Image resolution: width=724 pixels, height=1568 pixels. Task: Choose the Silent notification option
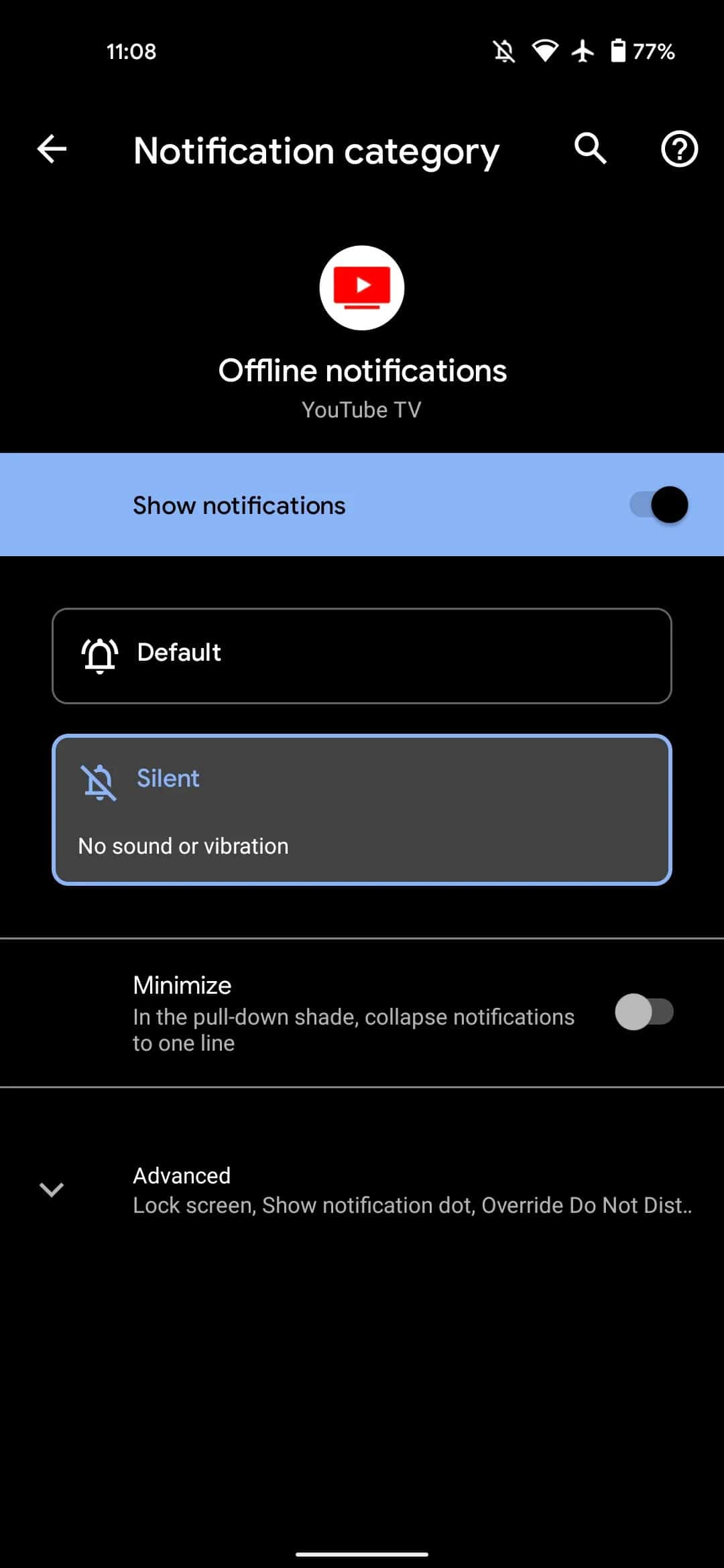[x=362, y=809]
